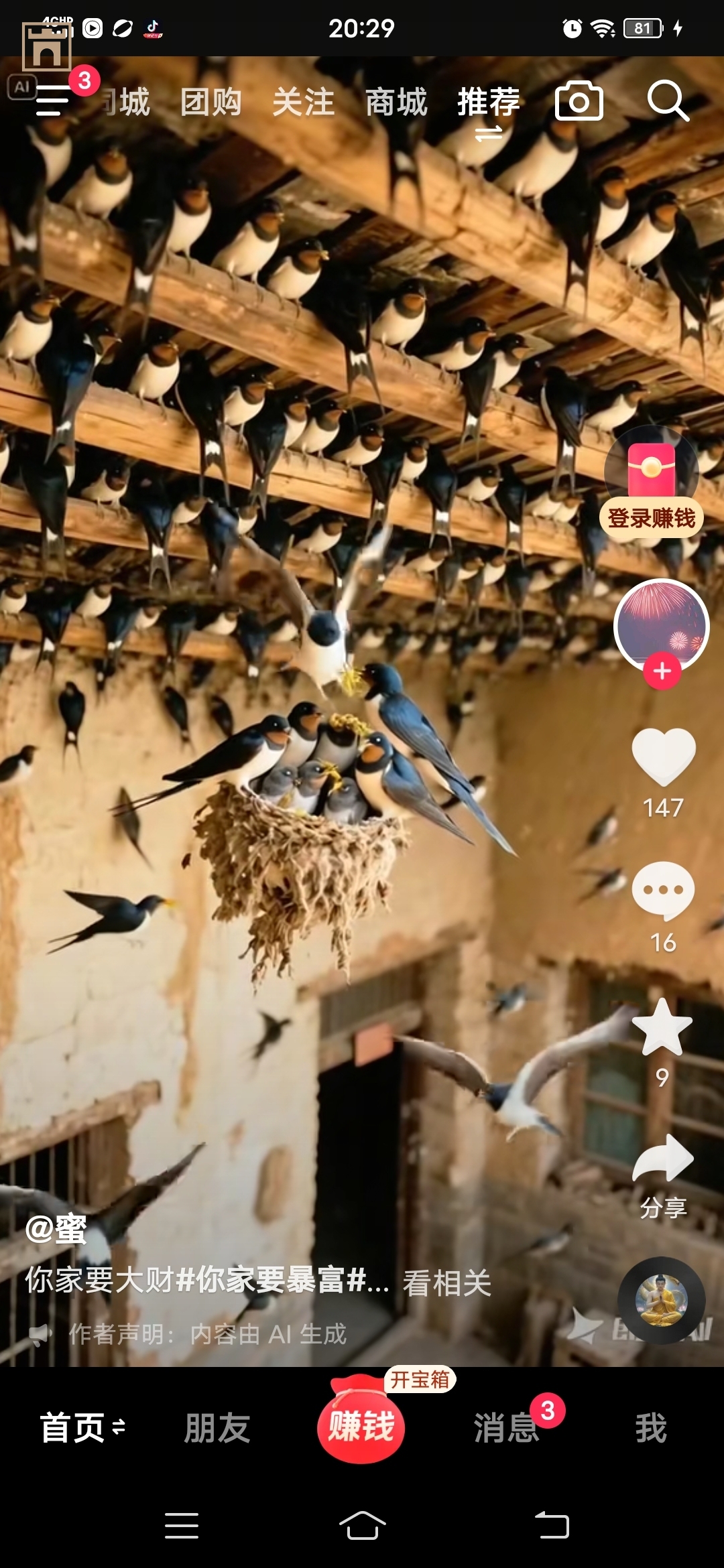Favorite the video with the star

pyautogui.click(x=662, y=1027)
